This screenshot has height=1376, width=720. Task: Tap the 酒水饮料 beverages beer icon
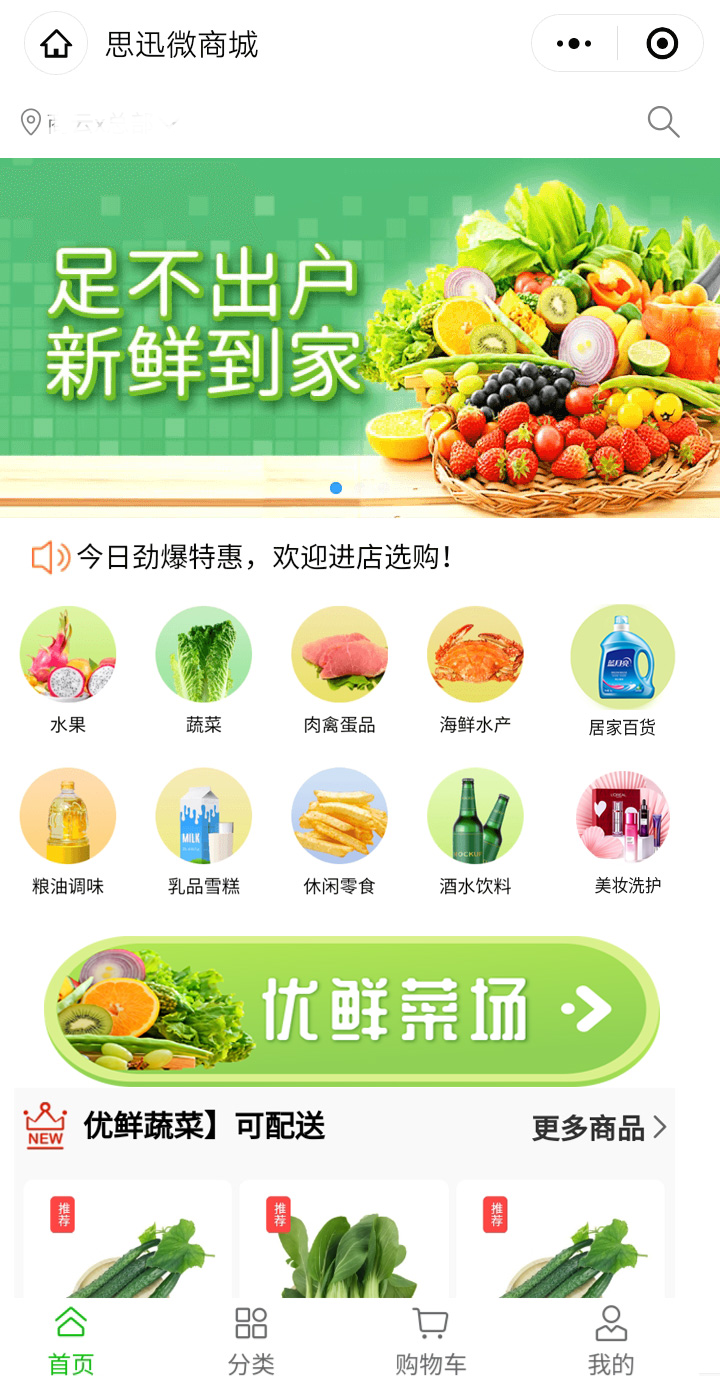[475, 815]
